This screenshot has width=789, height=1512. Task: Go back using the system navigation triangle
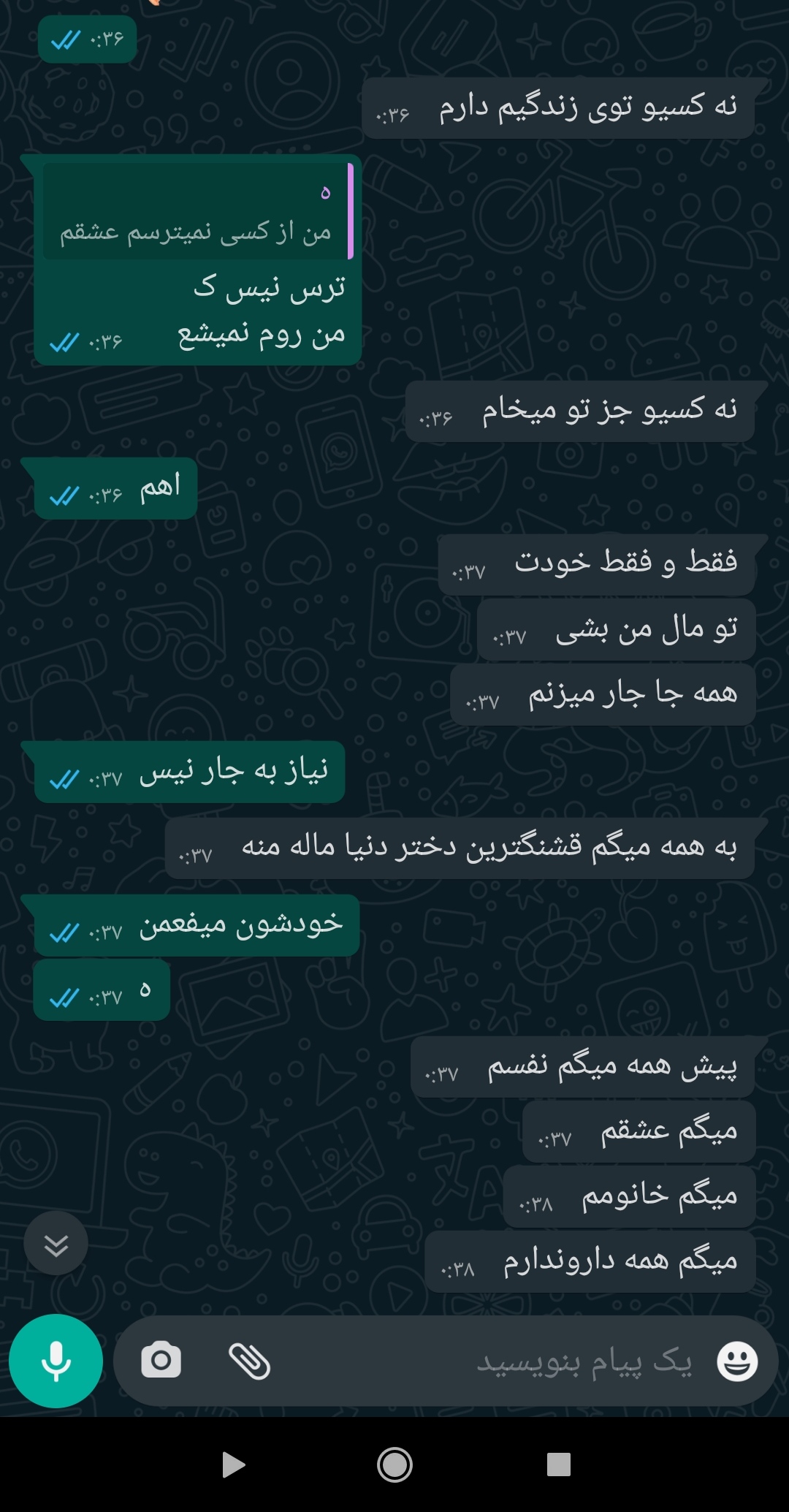click(232, 1464)
